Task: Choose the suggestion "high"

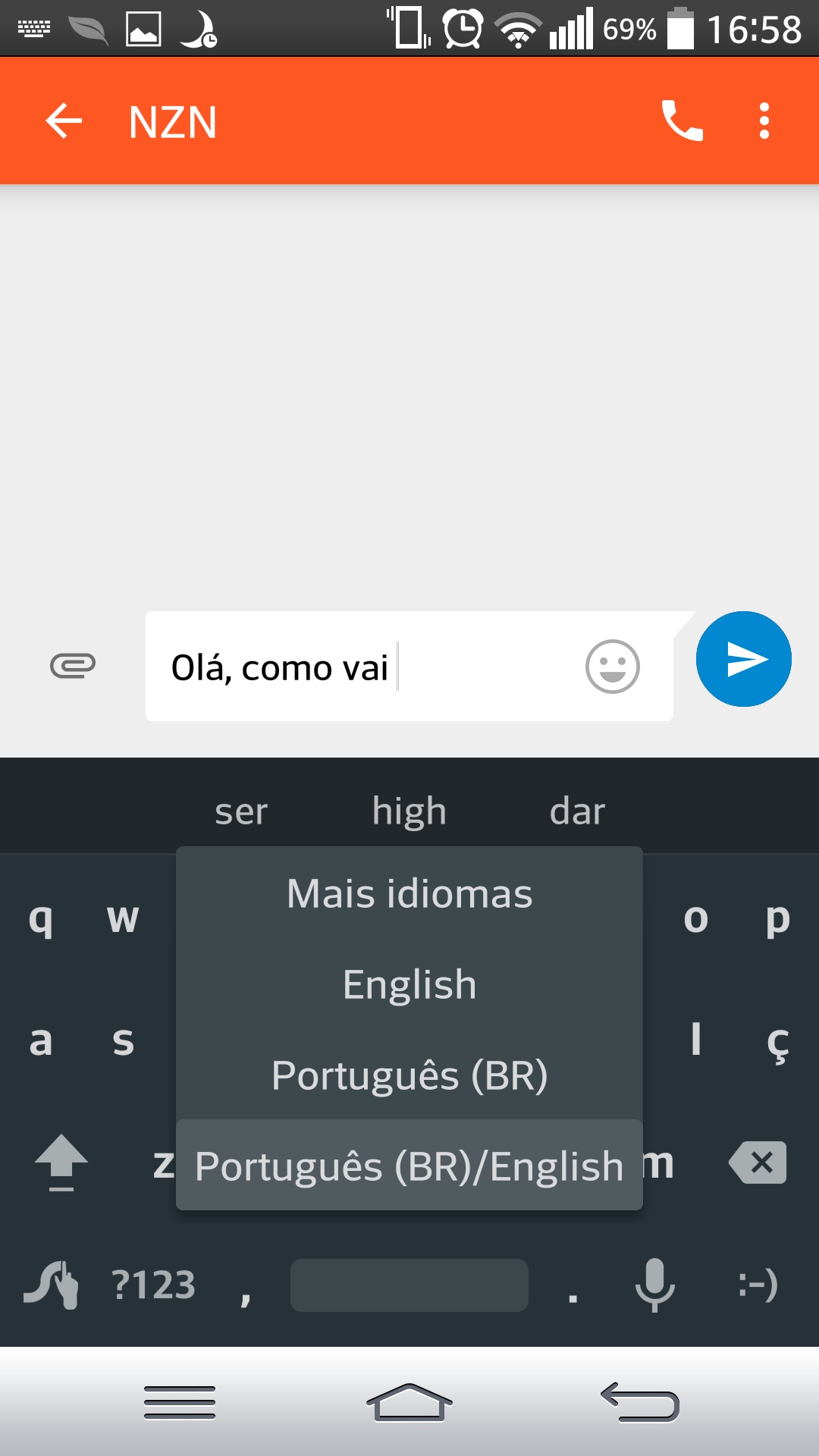Action: pyautogui.click(x=409, y=811)
